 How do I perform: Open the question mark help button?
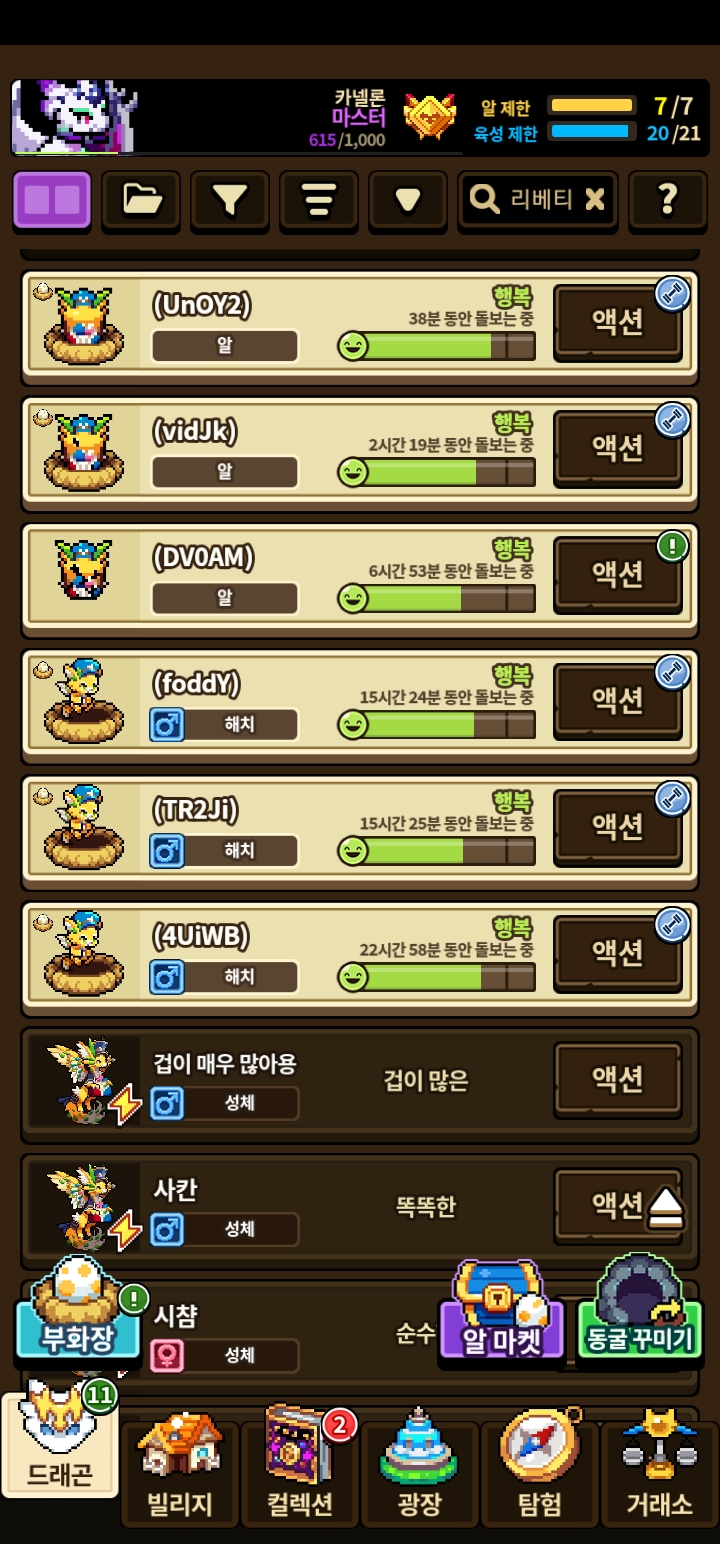point(668,200)
